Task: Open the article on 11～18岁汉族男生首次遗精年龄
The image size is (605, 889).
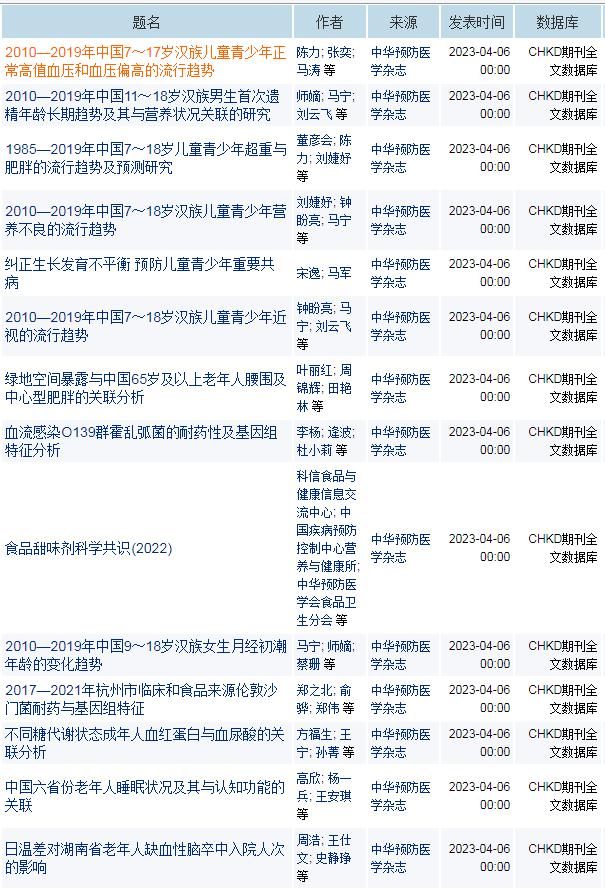Action: (x=146, y=105)
